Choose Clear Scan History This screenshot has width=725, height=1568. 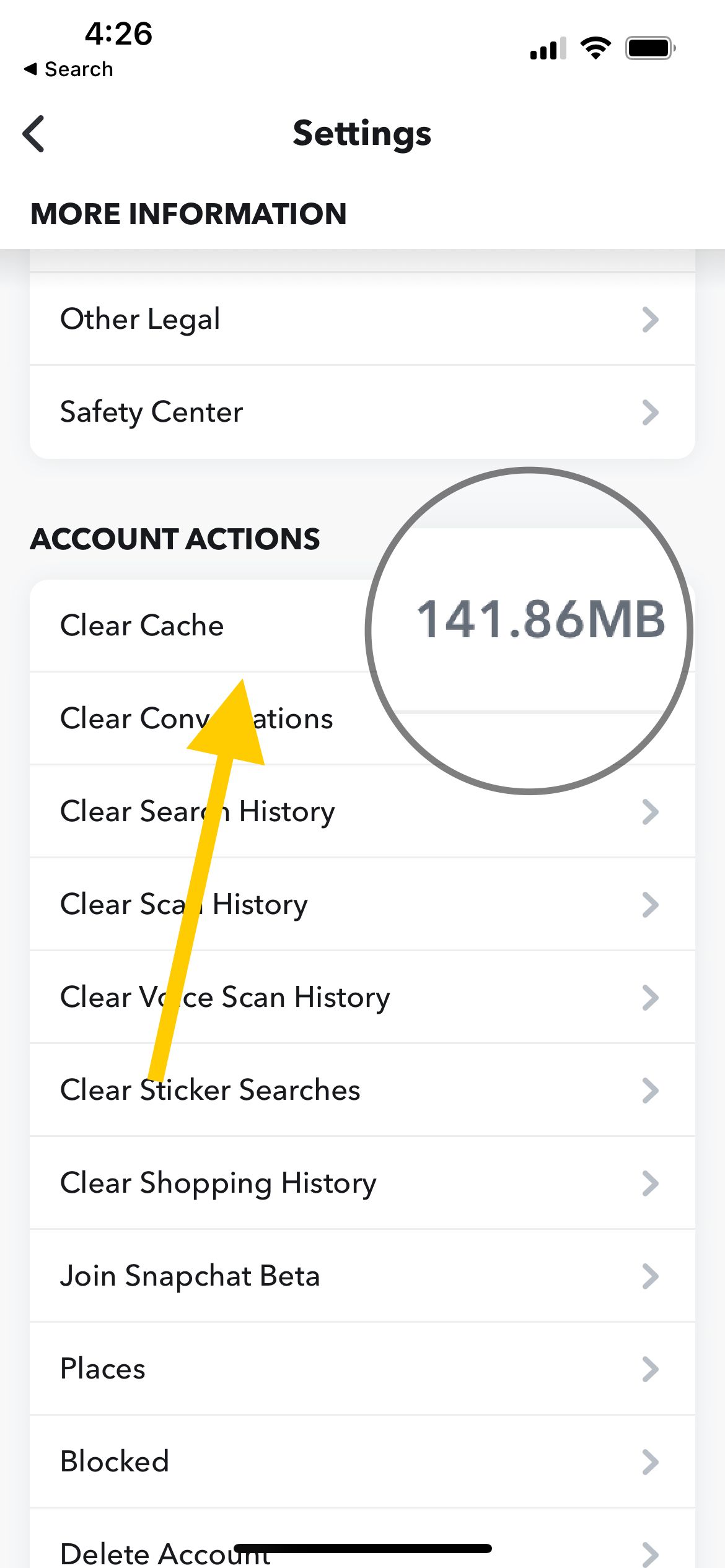362,904
